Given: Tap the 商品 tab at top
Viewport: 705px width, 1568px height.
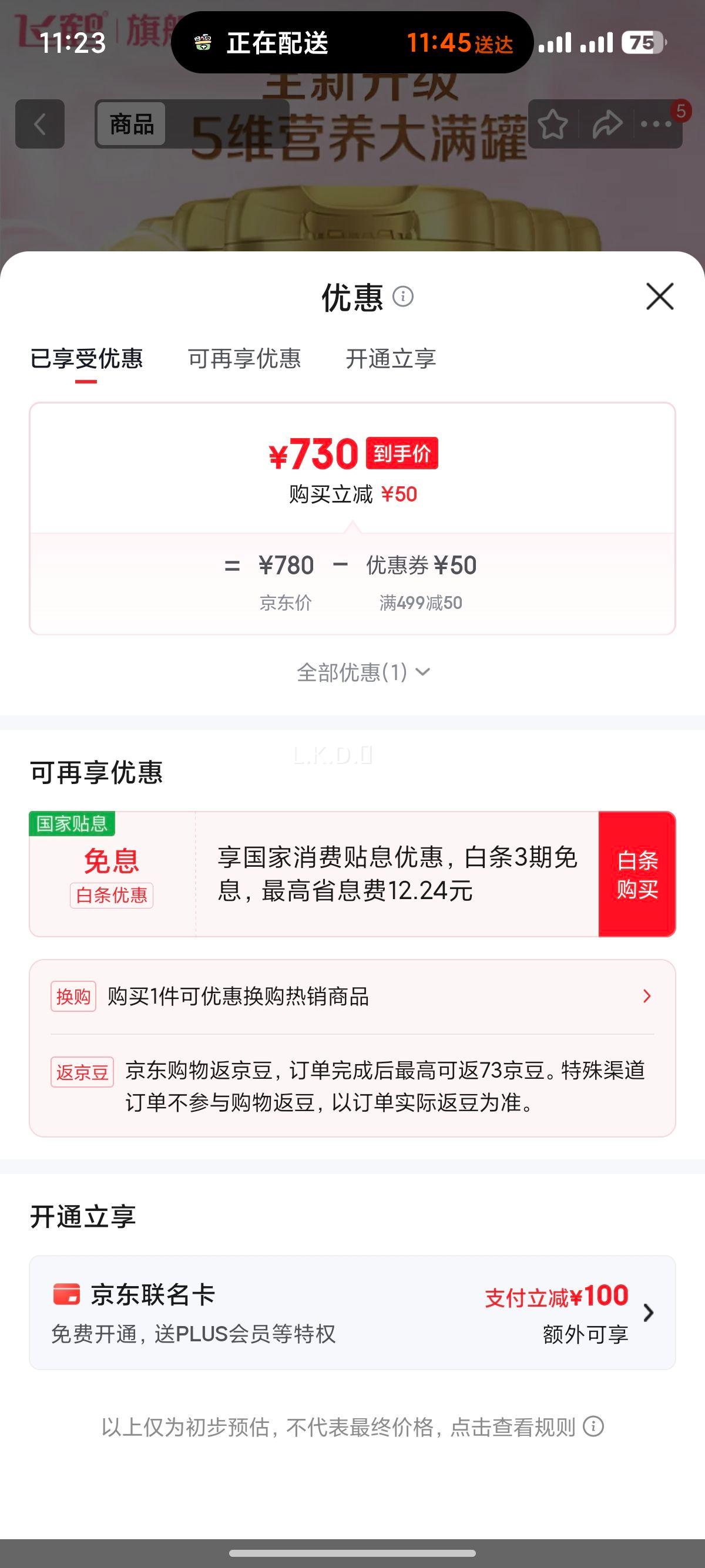Looking at the screenshot, I should [x=132, y=123].
